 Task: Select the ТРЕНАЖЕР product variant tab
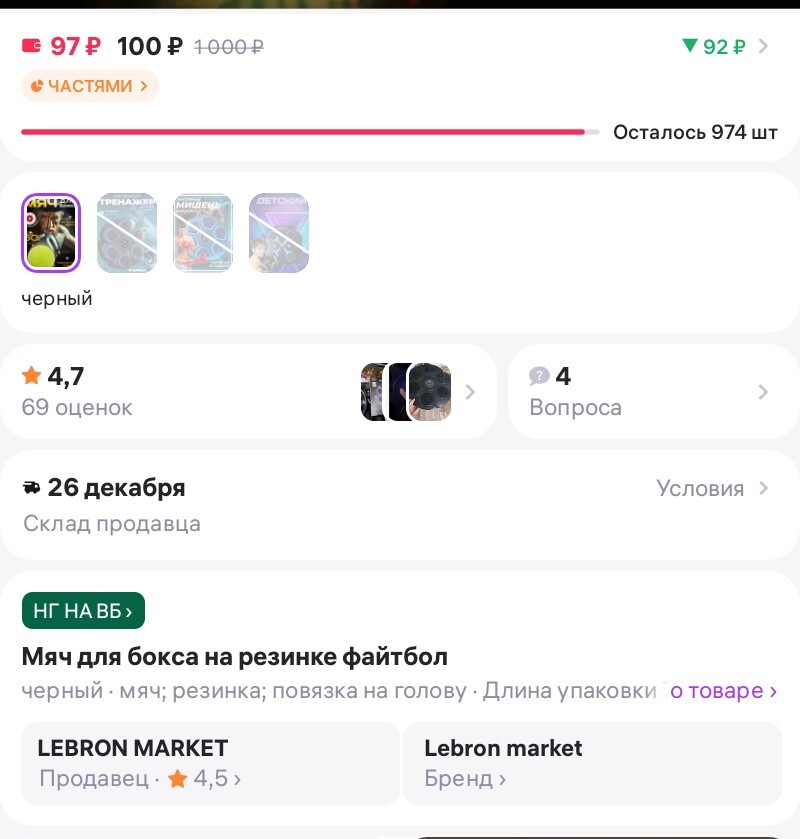pyautogui.click(x=126, y=232)
